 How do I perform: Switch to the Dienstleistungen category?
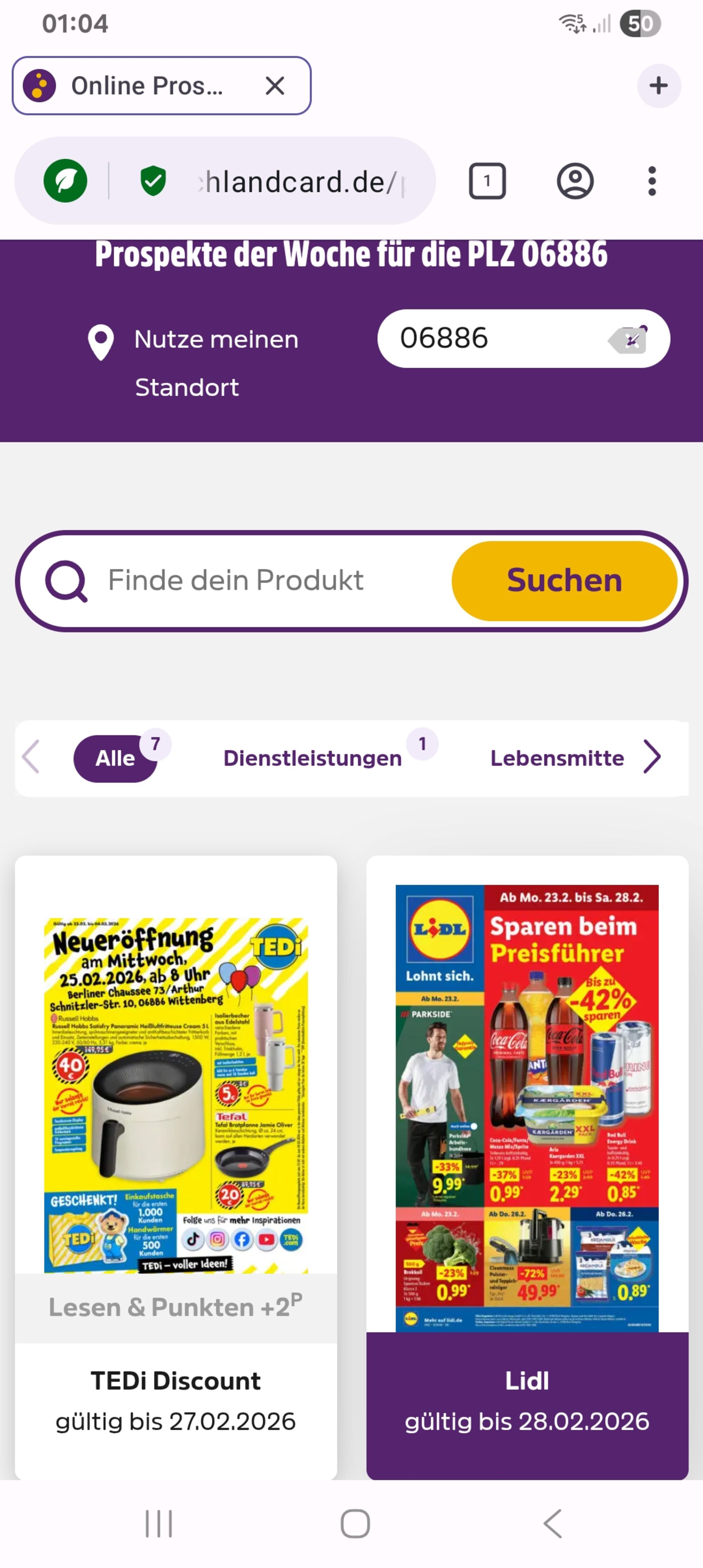312,759
